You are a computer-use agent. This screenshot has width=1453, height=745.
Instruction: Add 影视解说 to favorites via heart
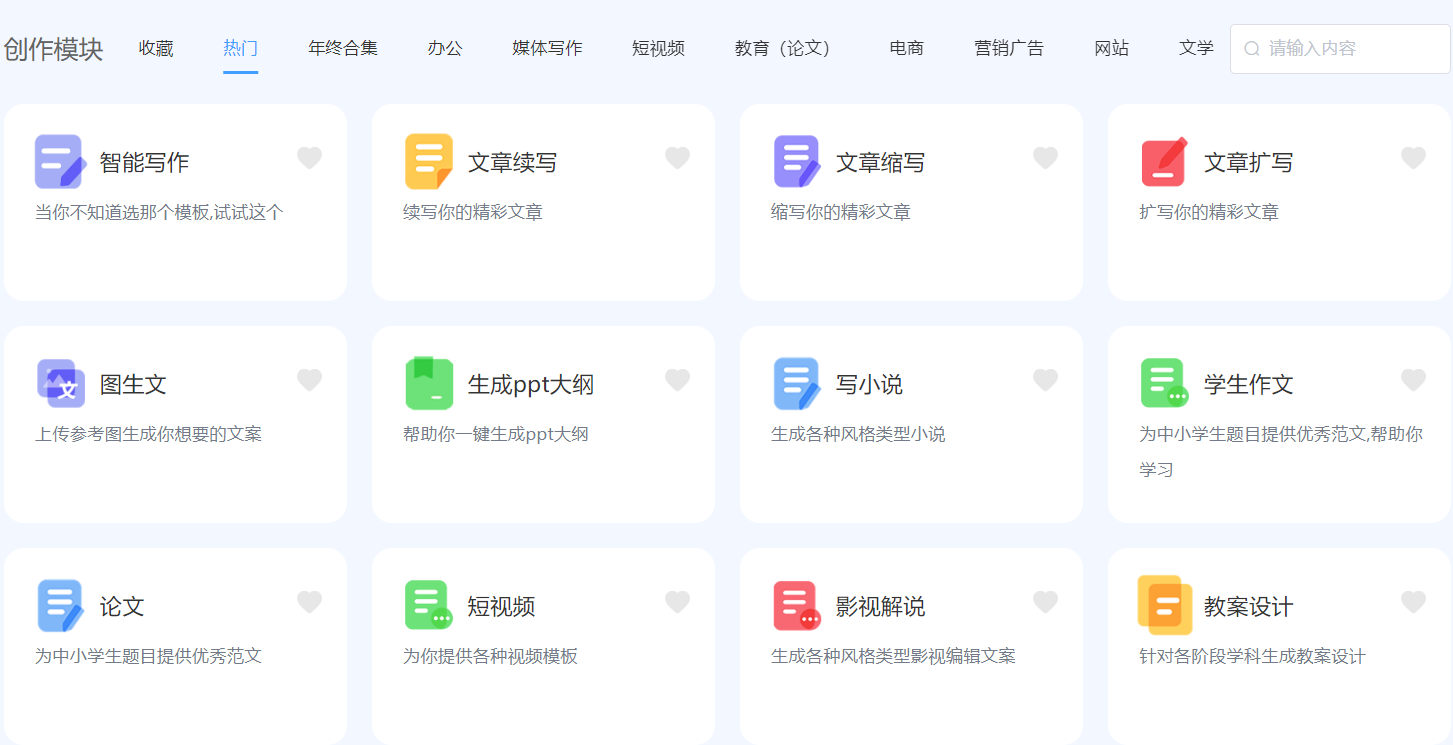pos(1045,602)
